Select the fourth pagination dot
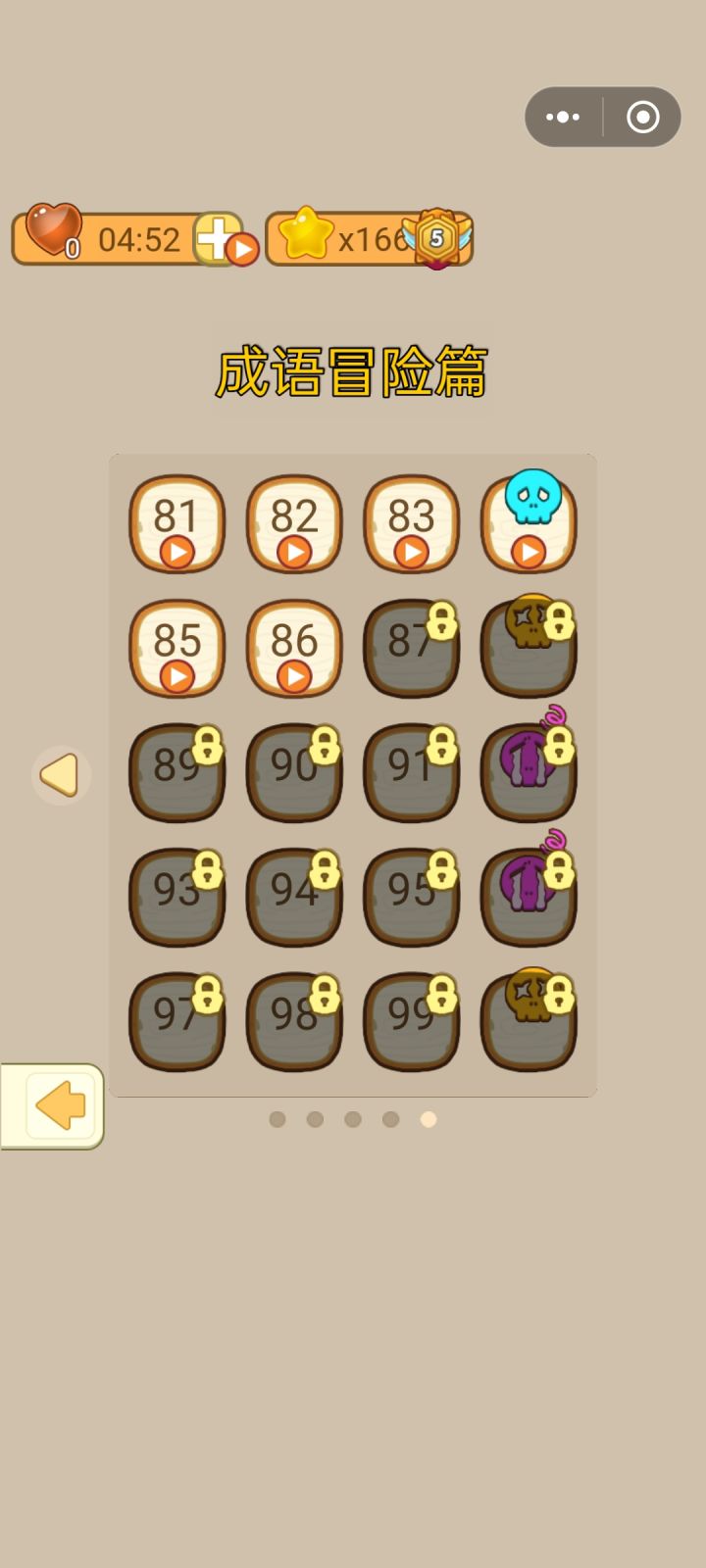Image resolution: width=706 pixels, height=1568 pixels. coord(391,1118)
